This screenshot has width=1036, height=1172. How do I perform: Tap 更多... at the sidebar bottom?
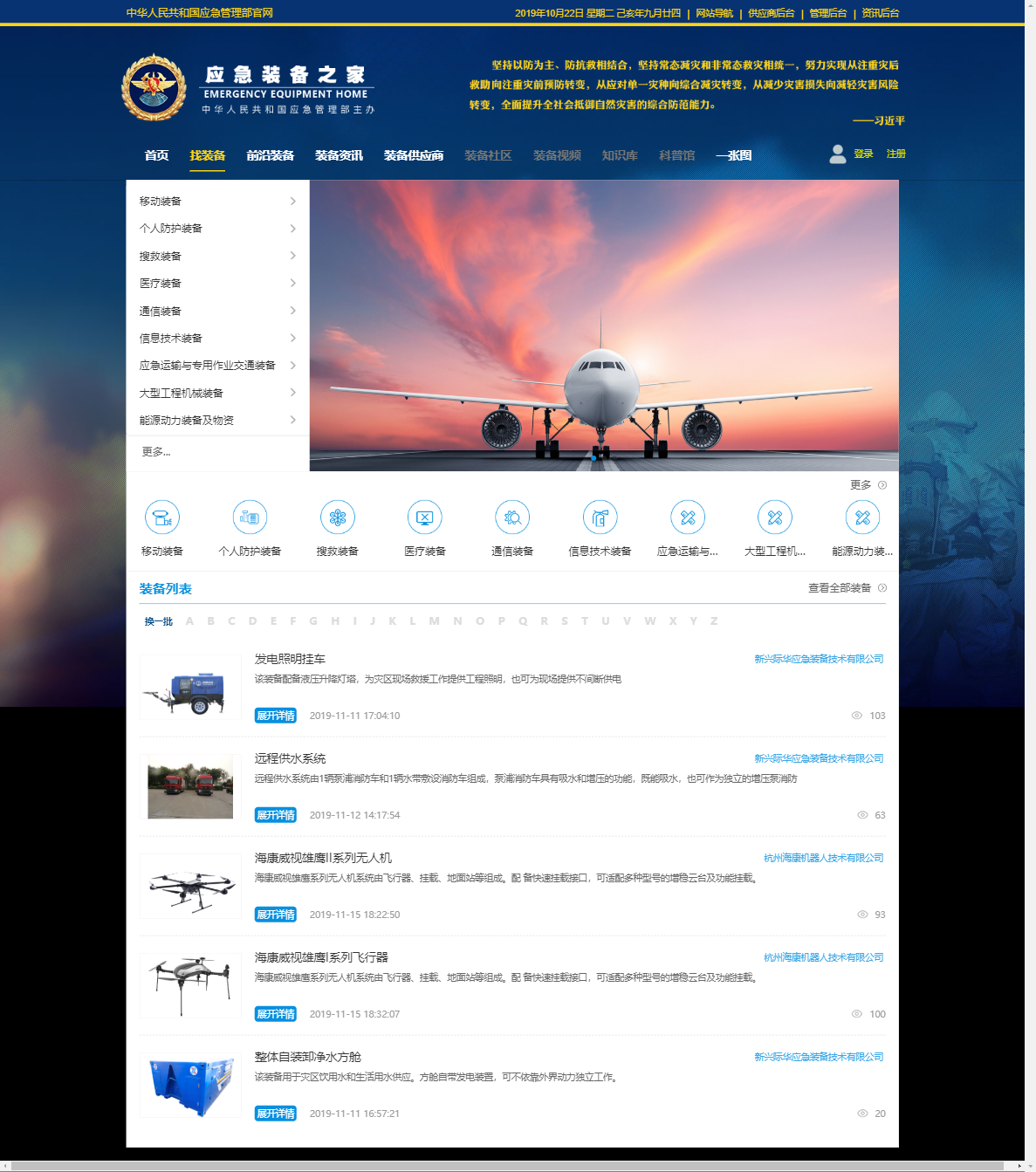[x=156, y=452]
